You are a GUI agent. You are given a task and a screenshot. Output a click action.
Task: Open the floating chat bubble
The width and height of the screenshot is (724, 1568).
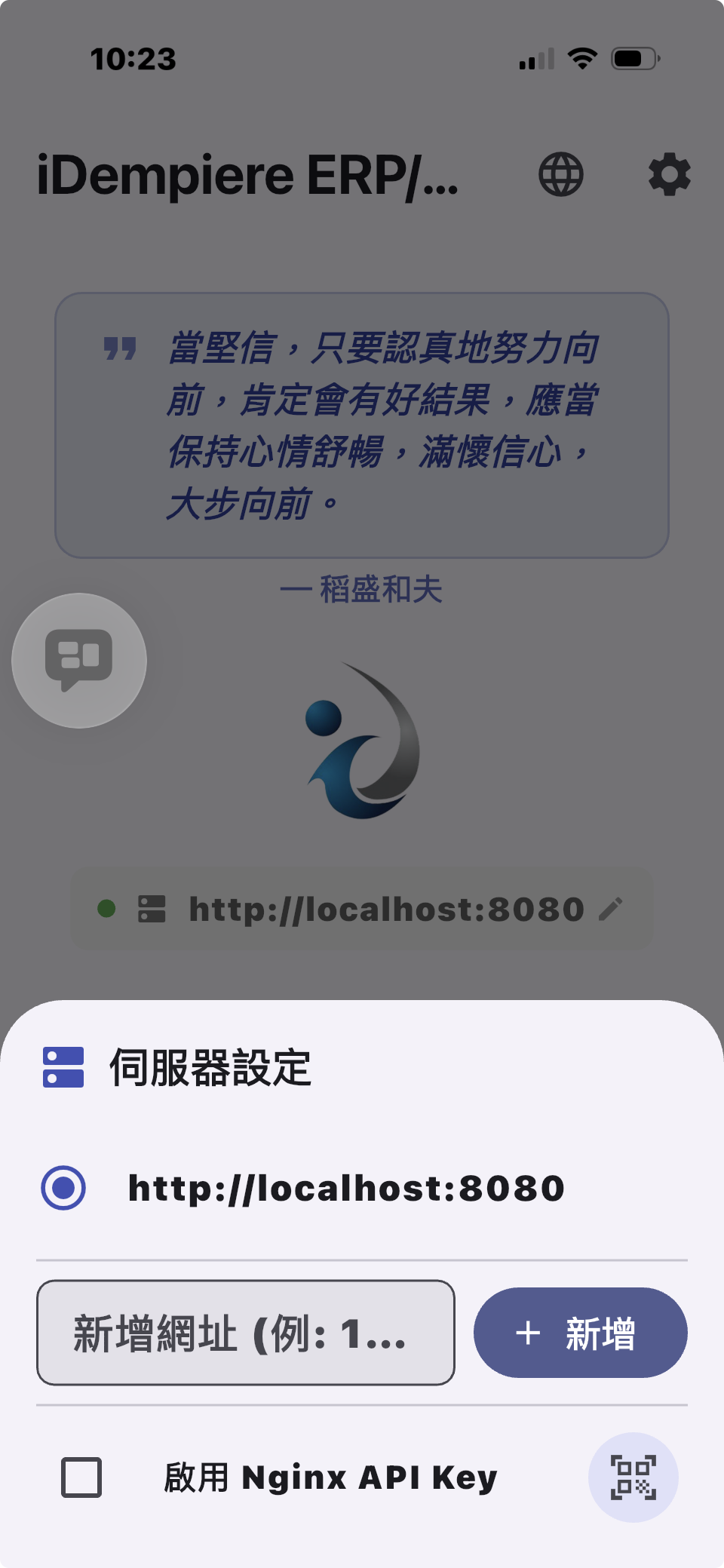click(78, 660)
